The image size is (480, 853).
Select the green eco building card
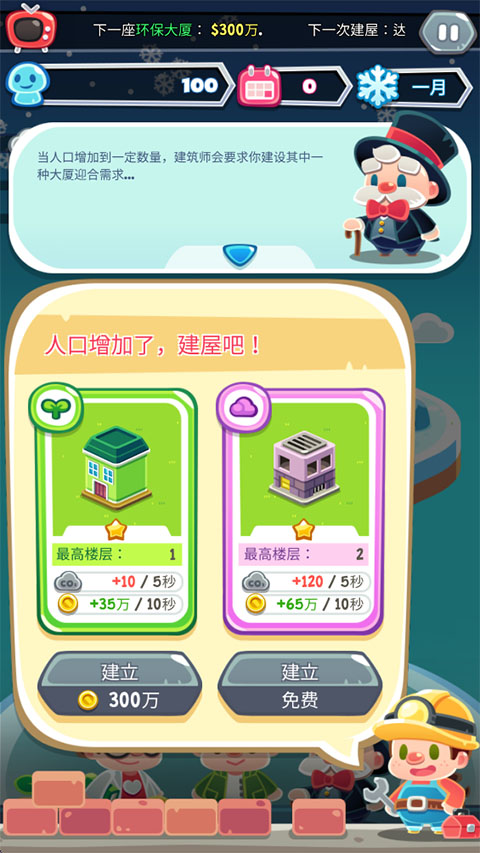point(115,509)
